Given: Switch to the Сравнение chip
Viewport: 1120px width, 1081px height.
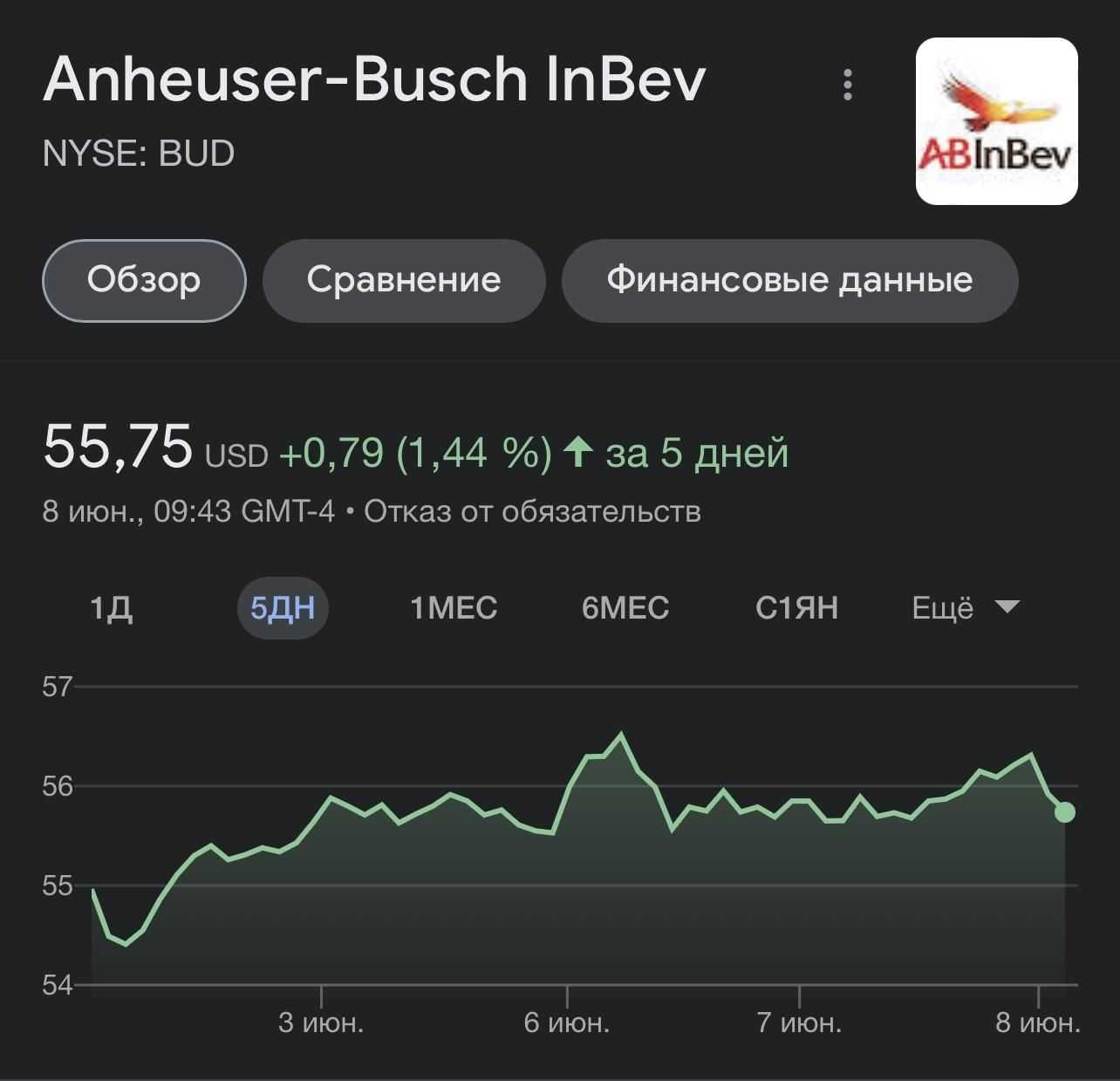Looking at the screenshot, I should [404, 280].
